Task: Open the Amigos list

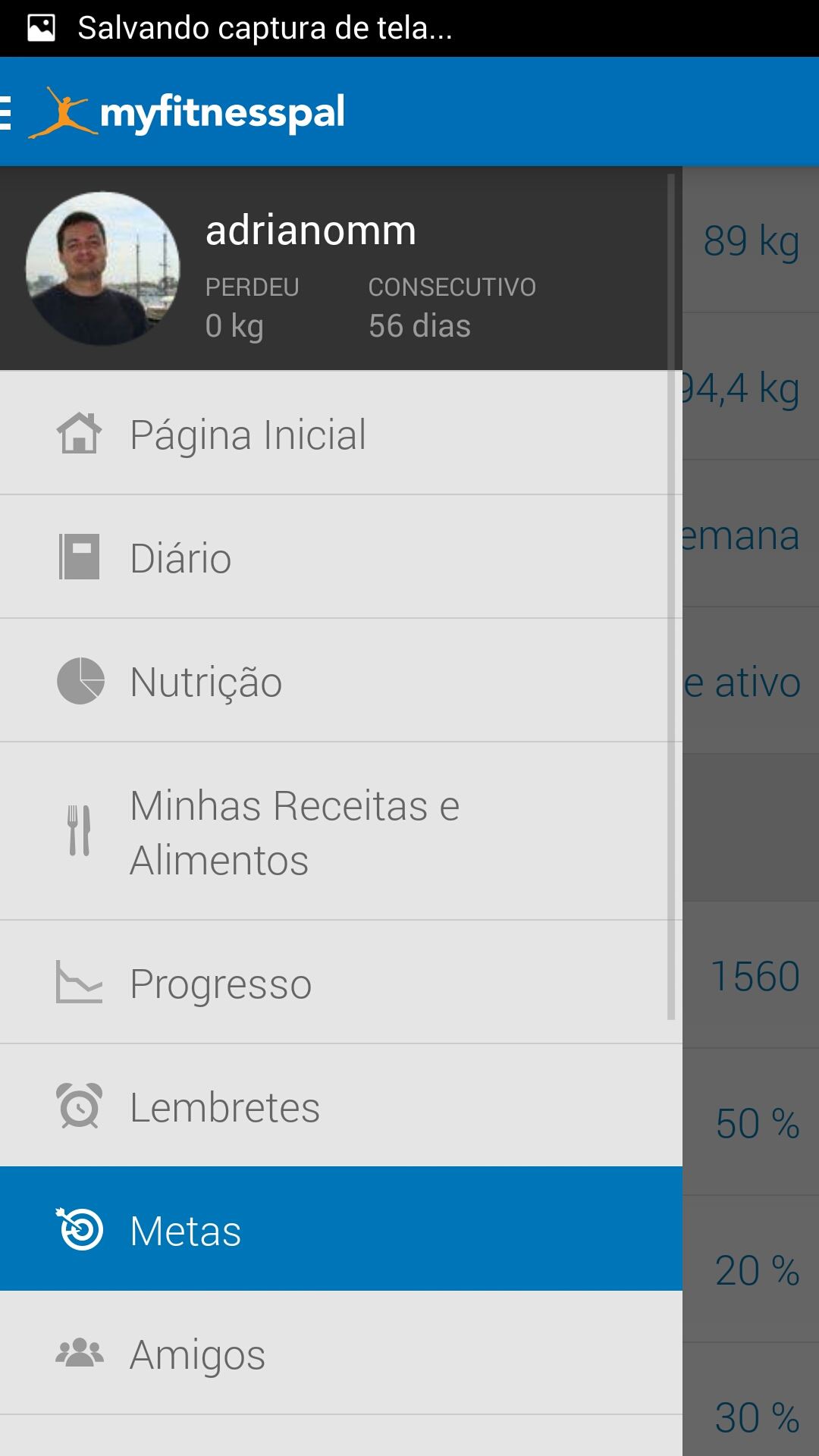Action: [341, 1353]
